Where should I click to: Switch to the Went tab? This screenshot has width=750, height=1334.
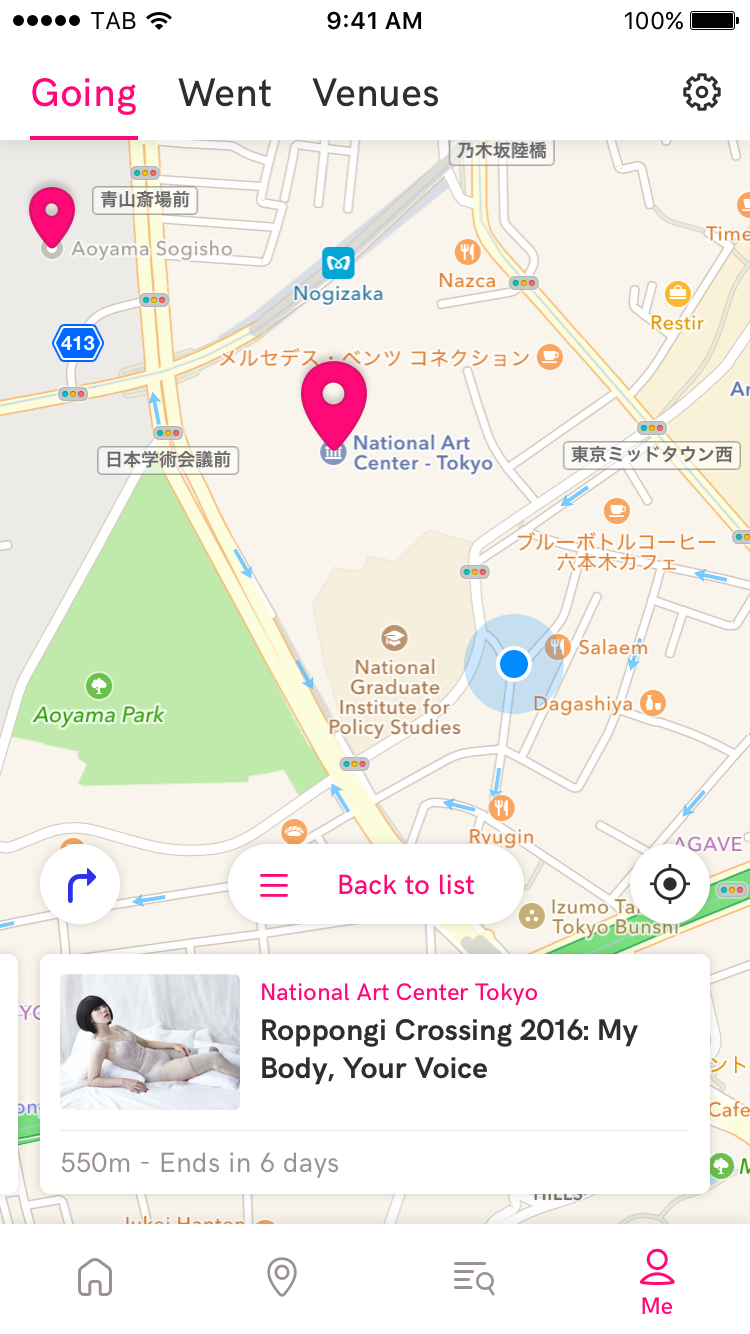click(x=225, y=93)
